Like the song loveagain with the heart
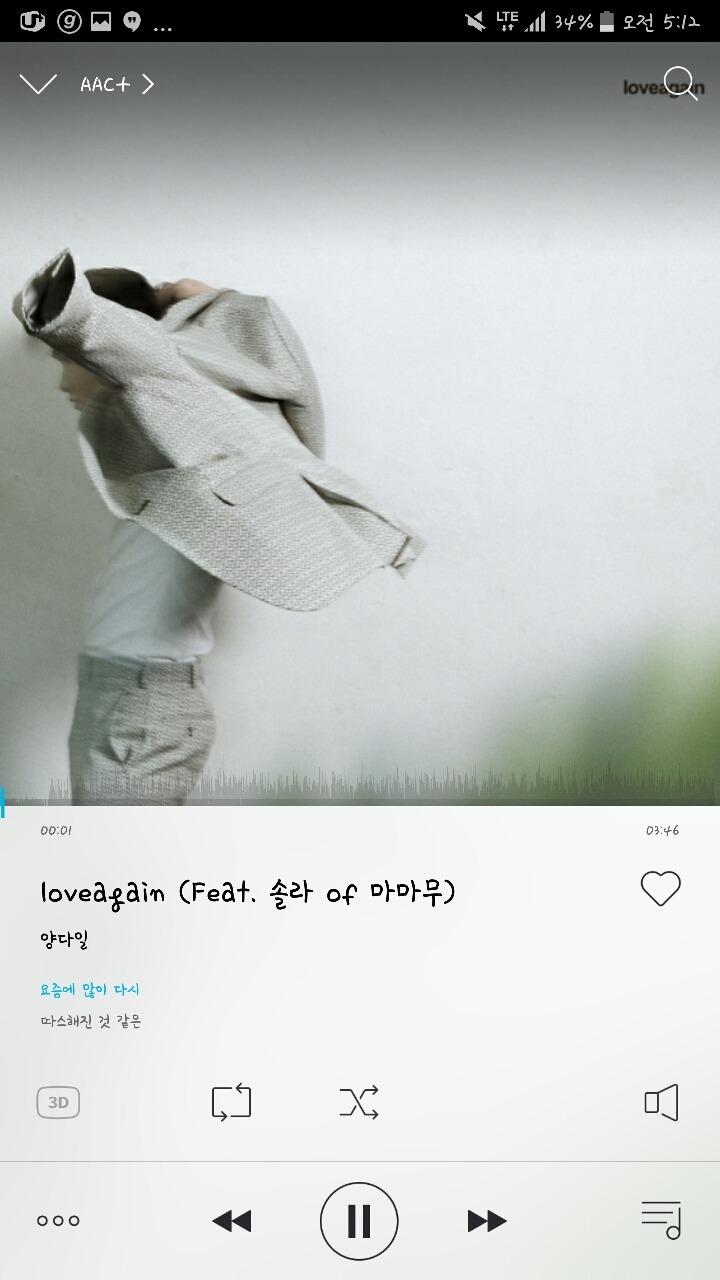This screenshot has height=1280, width=720. tap(660, 888)
